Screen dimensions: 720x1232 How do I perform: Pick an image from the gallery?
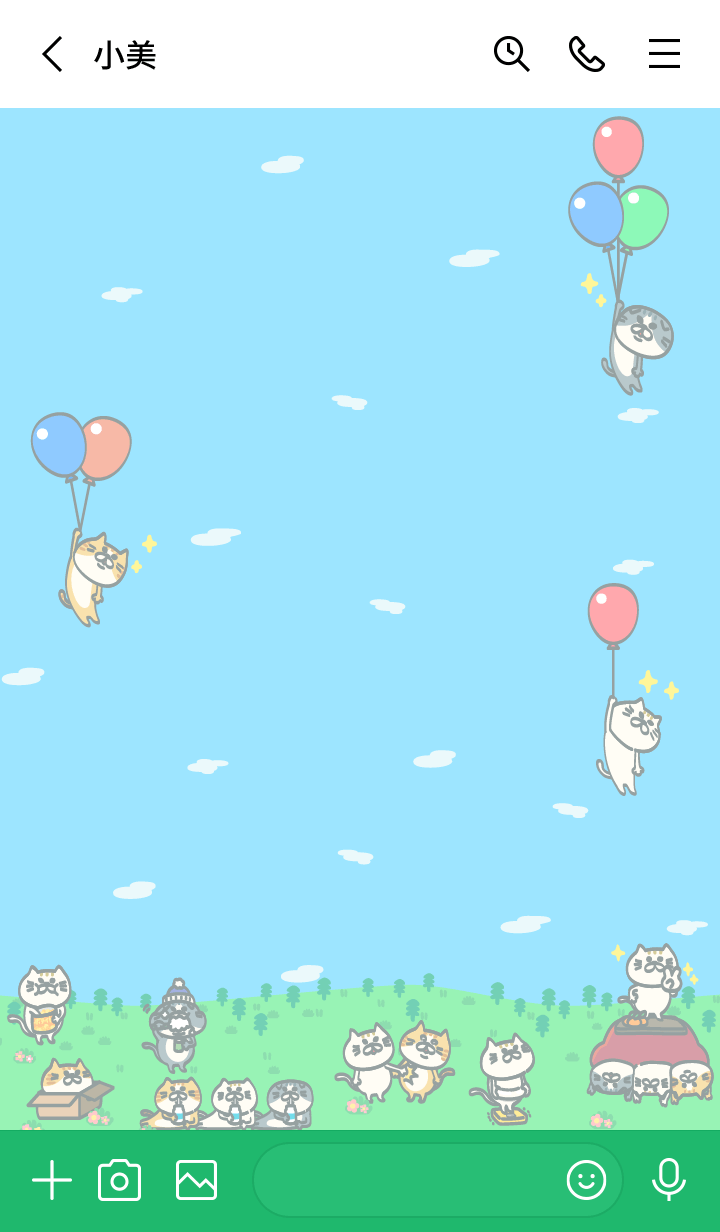point(196,1180)
